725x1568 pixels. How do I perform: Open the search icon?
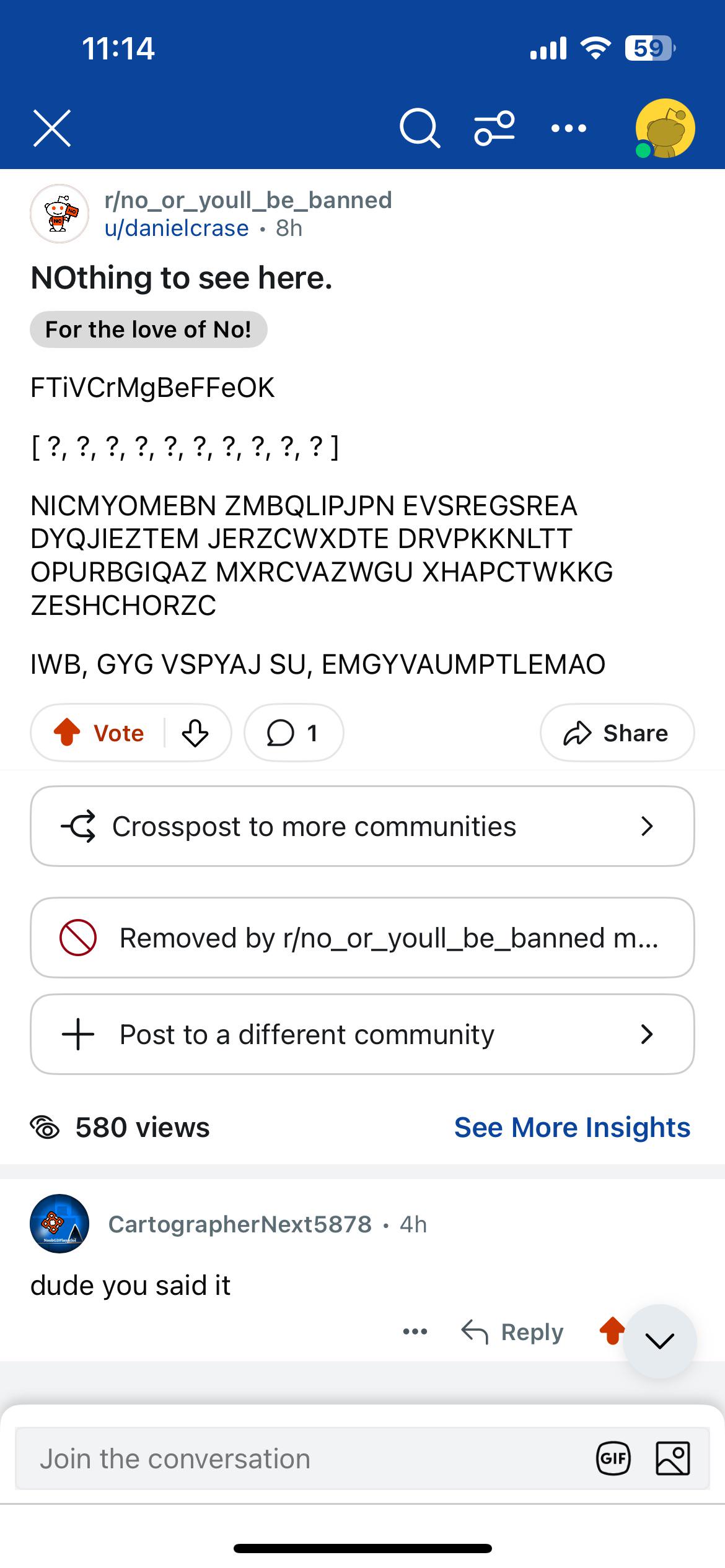(x=420, y=128)
